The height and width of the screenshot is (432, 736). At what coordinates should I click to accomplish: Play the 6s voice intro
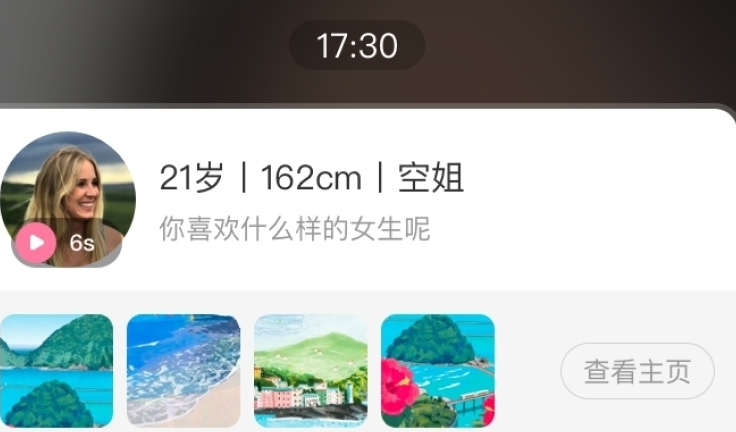(36, 242)
